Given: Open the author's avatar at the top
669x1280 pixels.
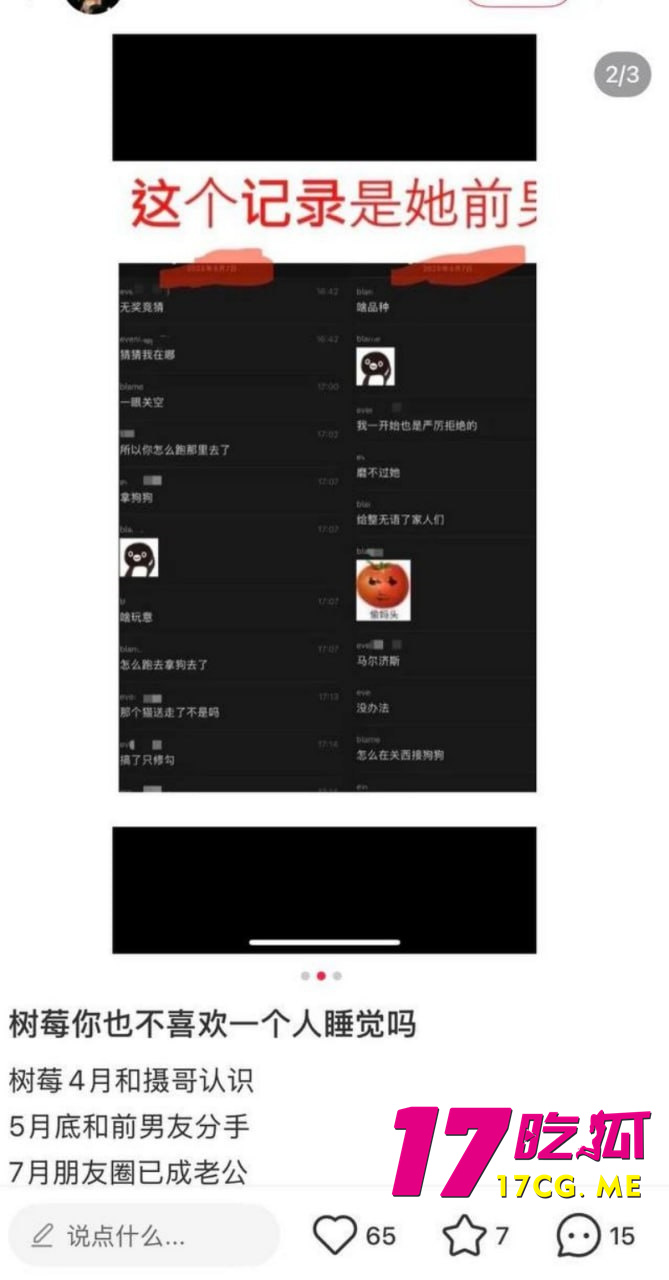Looking at the screenshot, I should pyautogui.click(x=93, y=4).
